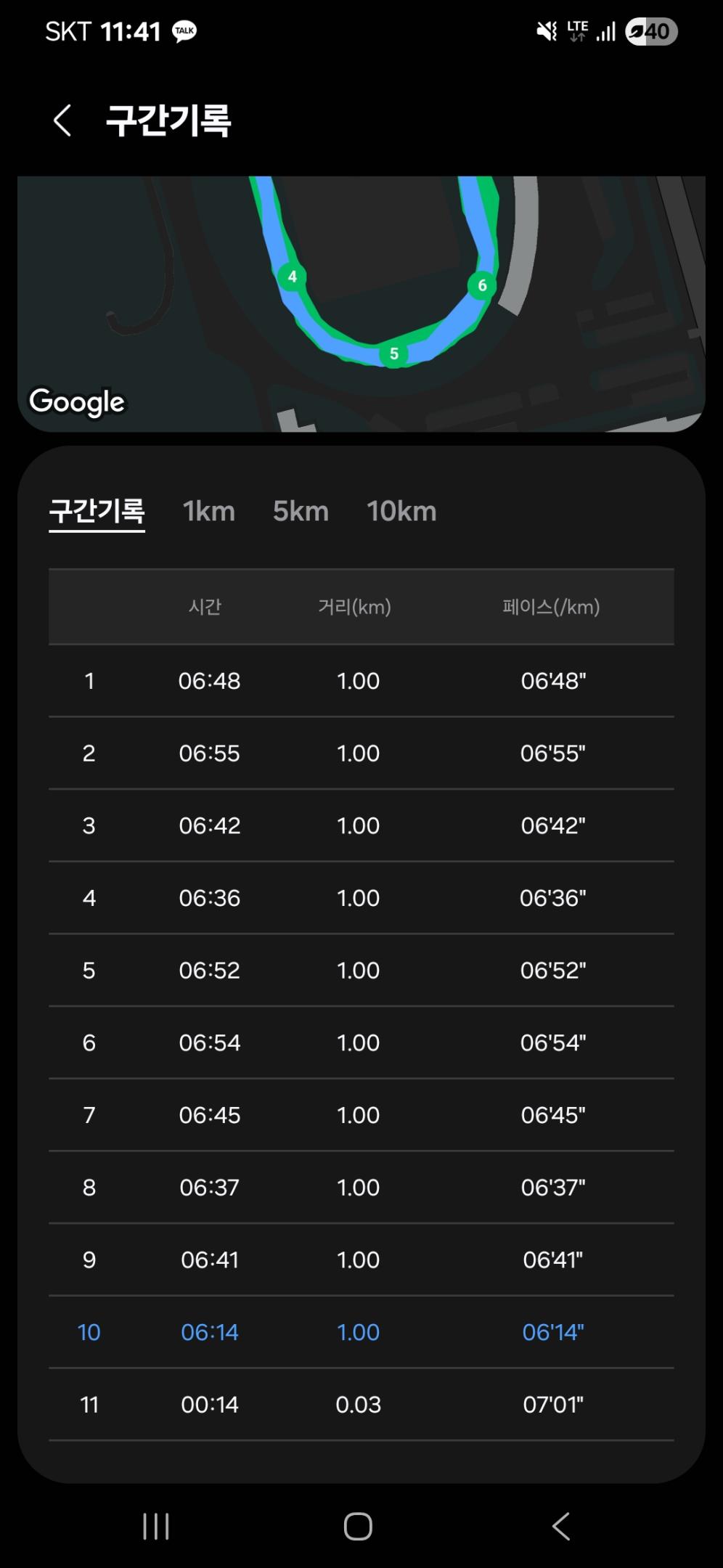Open the route map preview

[361, 303]
